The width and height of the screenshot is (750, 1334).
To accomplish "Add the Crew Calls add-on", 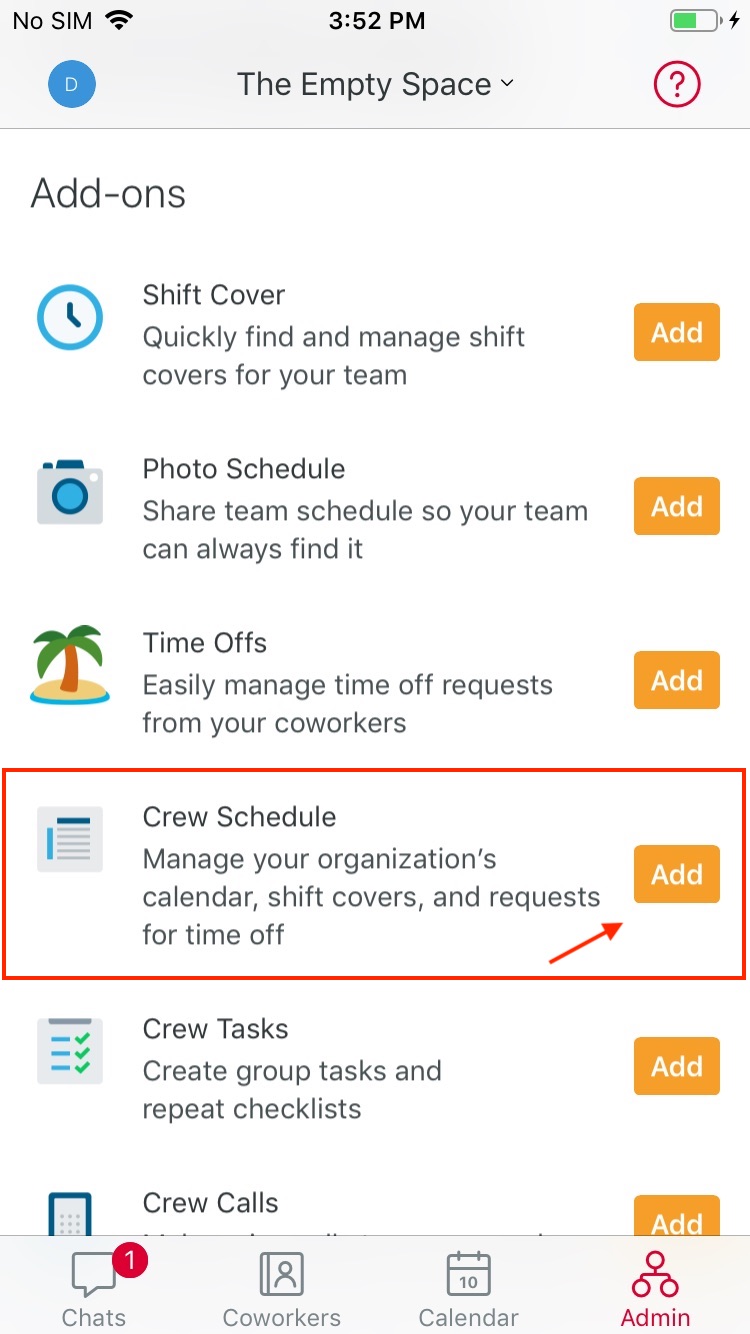I will click(x=677, y=1217).
